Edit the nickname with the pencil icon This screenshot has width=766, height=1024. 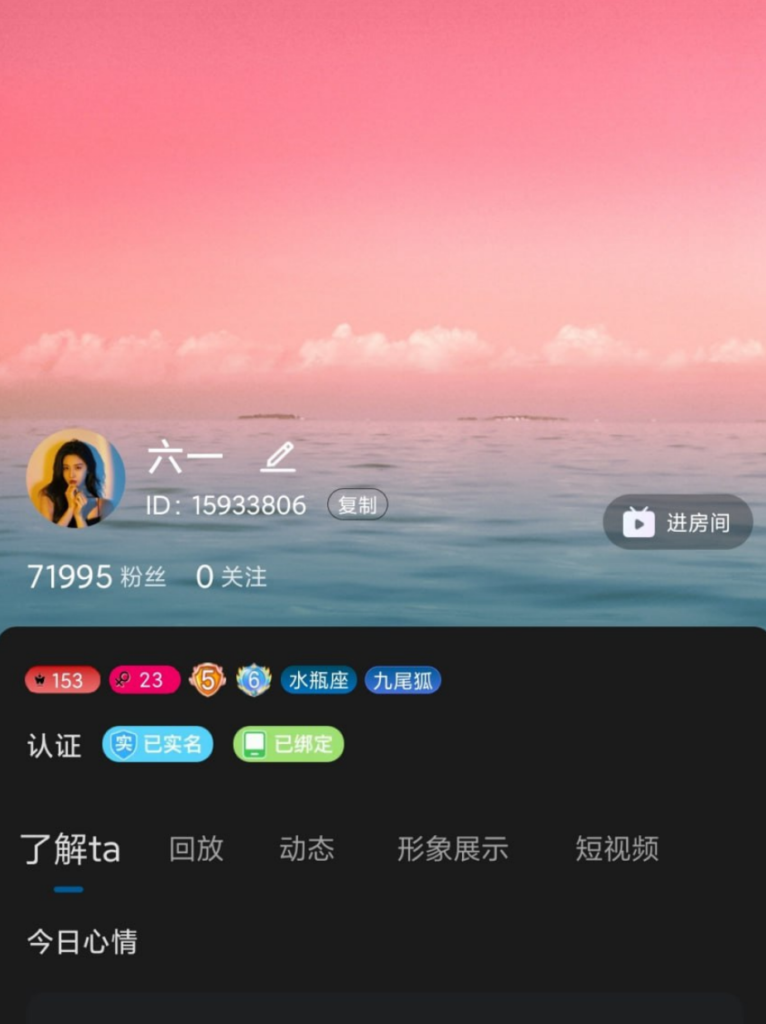(278, 457)
